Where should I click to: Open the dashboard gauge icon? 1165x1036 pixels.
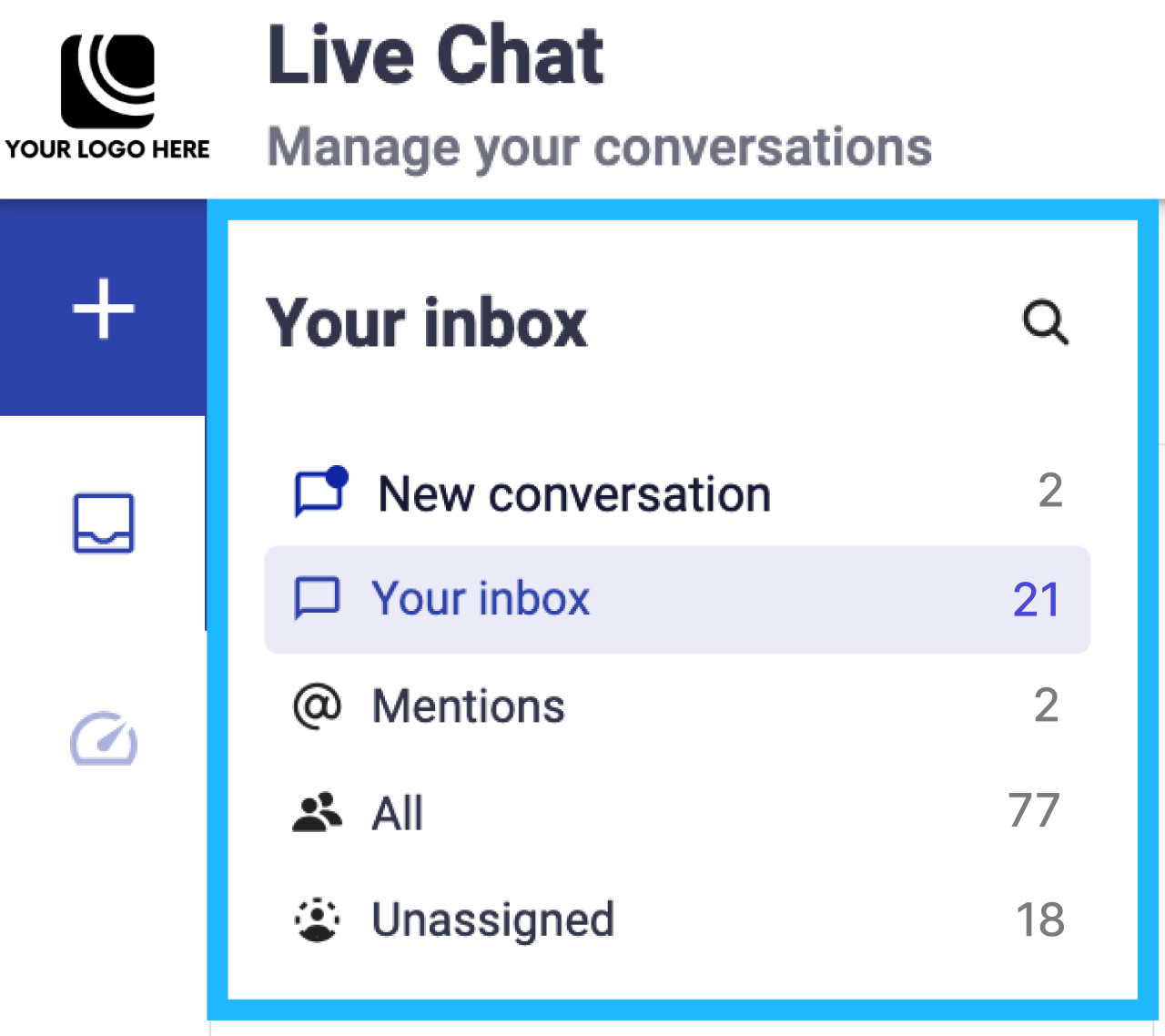tap(104, 739)
